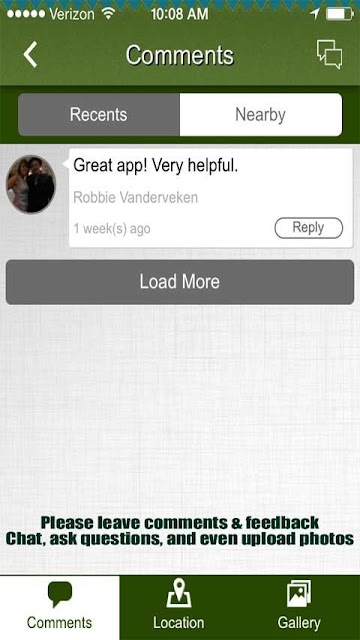Screen dimensions: 360x640
Task: Select the Comments tab in bottom bar
Action: coord(60,607)
